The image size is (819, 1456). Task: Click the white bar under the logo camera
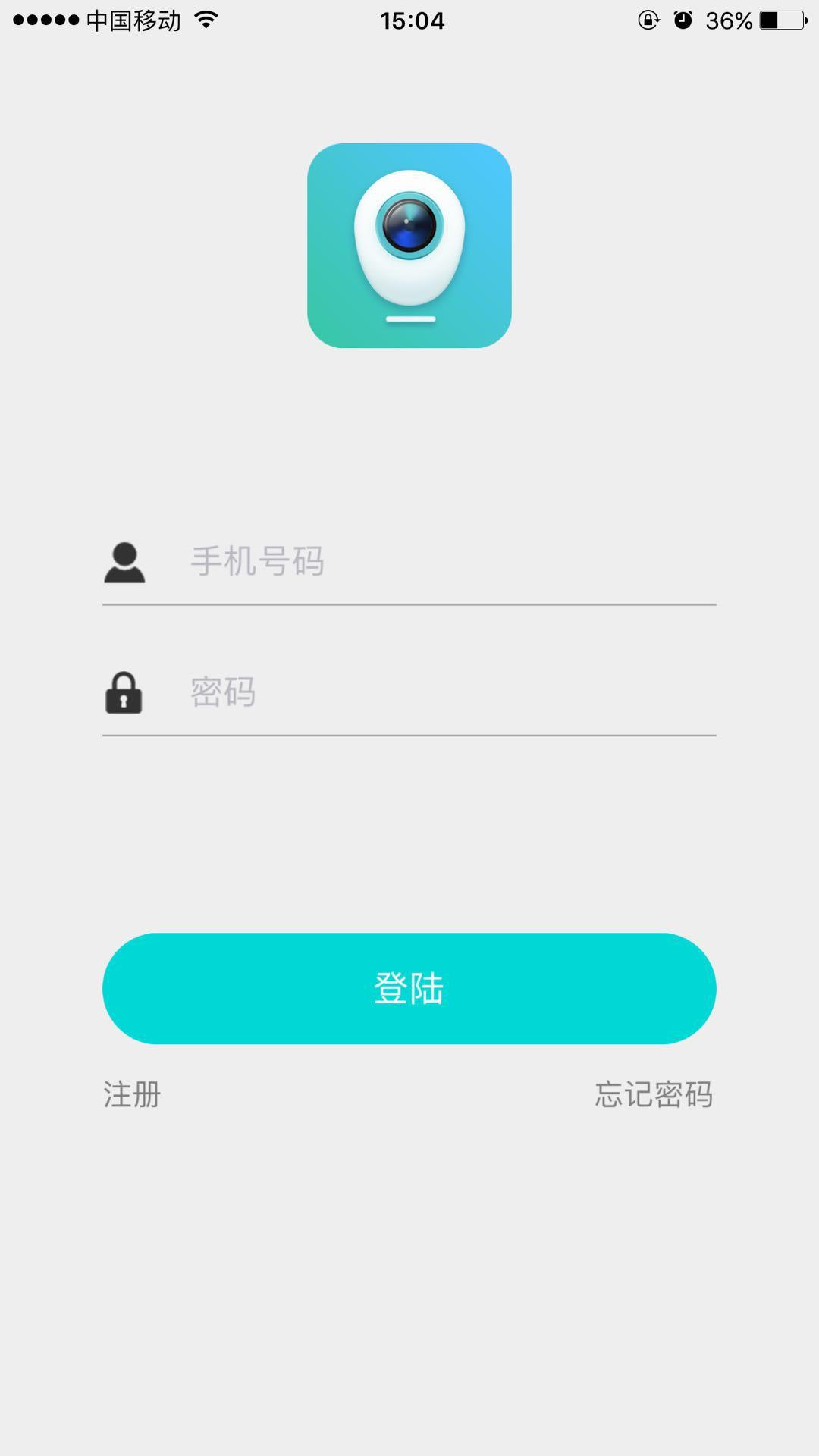409,319
